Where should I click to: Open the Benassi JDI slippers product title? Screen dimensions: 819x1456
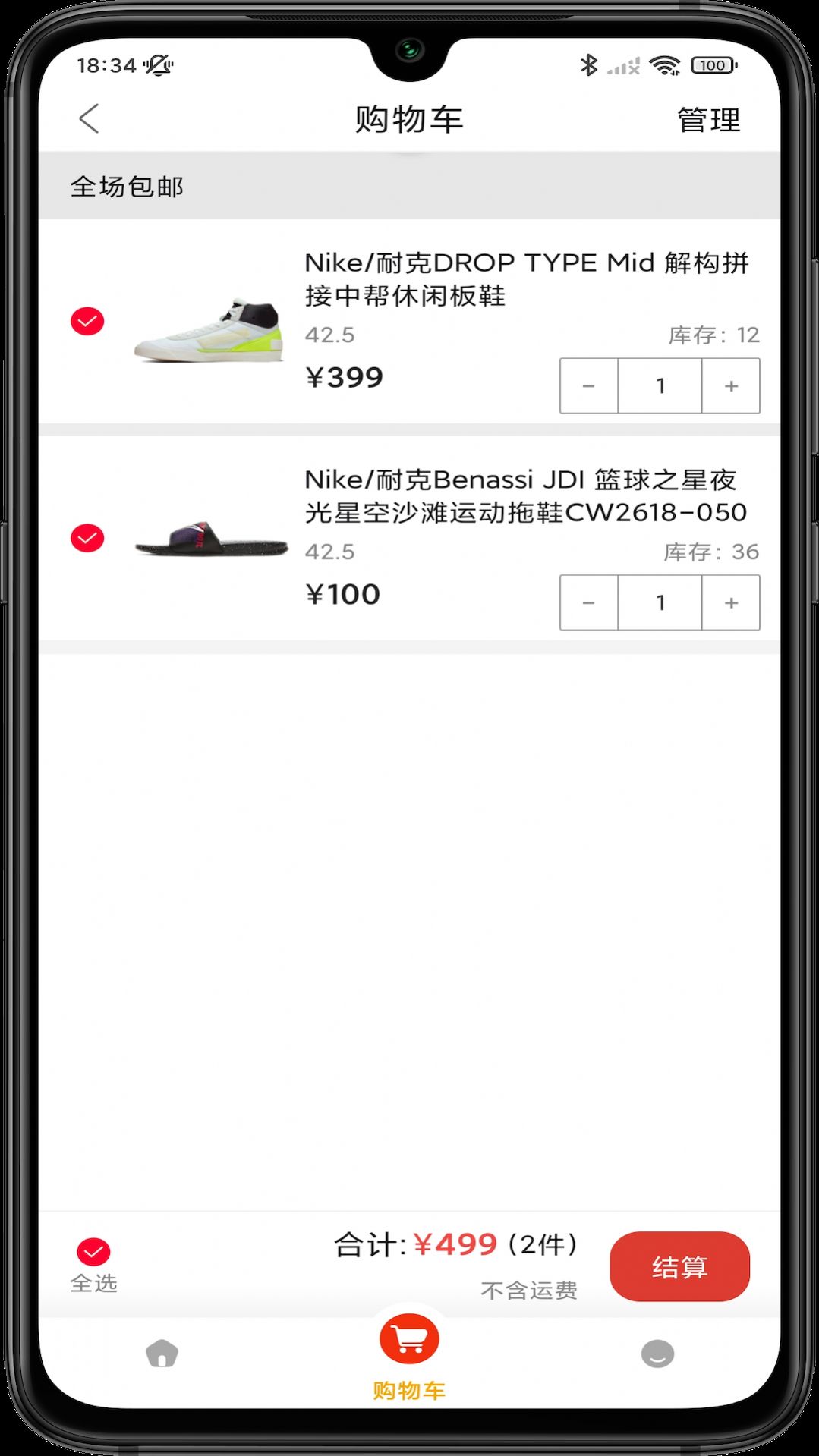coord(525,495)
